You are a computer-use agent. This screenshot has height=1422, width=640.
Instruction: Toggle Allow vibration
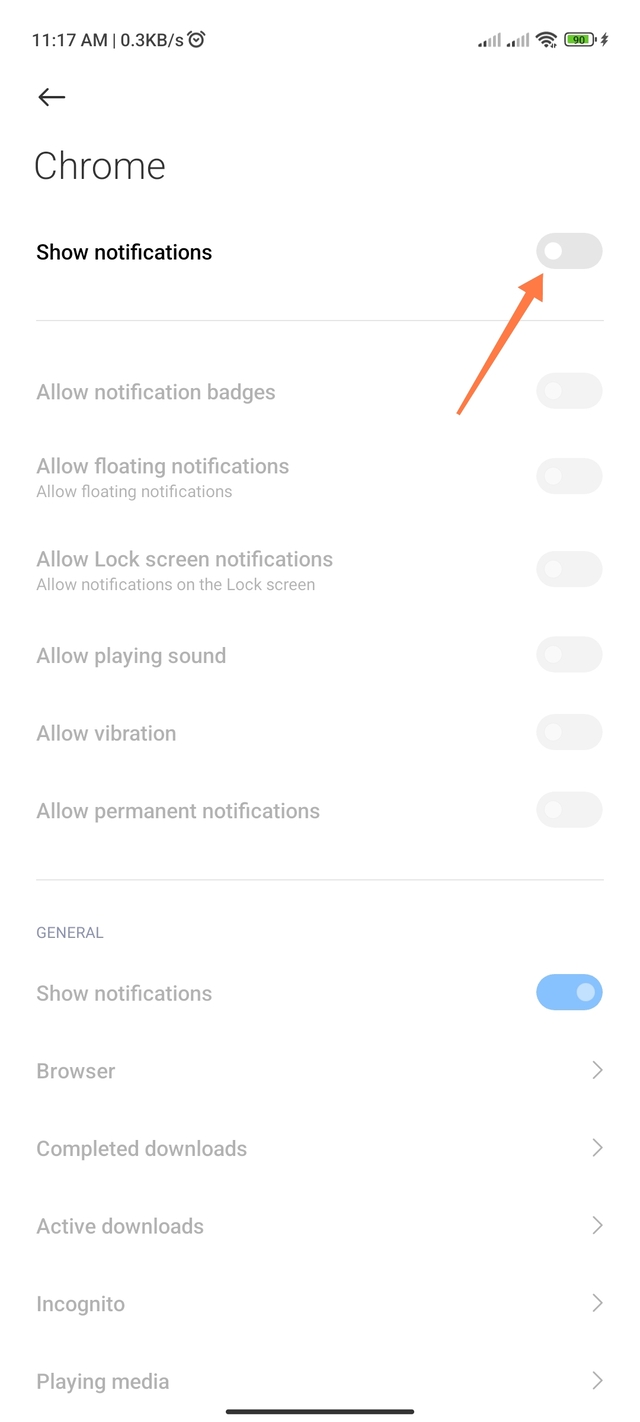tap(569, 733)
